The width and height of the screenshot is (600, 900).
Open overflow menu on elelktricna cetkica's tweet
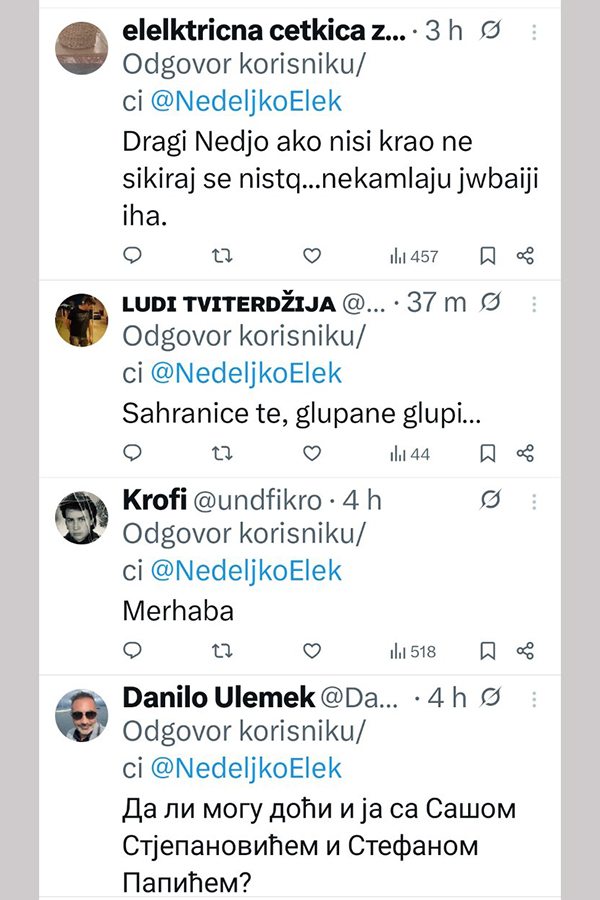tap(534, 32)
